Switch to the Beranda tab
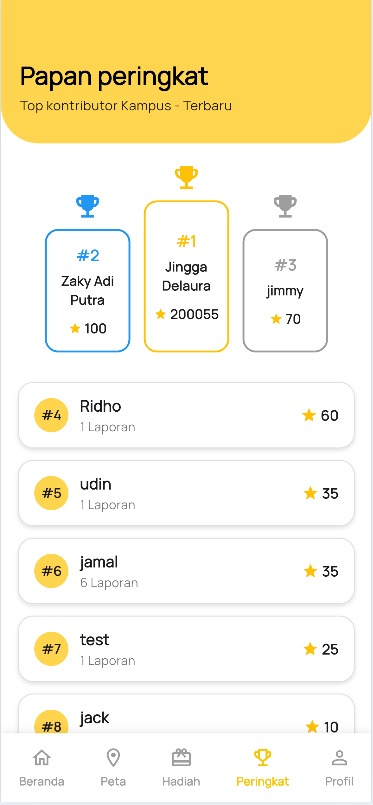Screen dimensions: 373x805 tap(42, 769)
